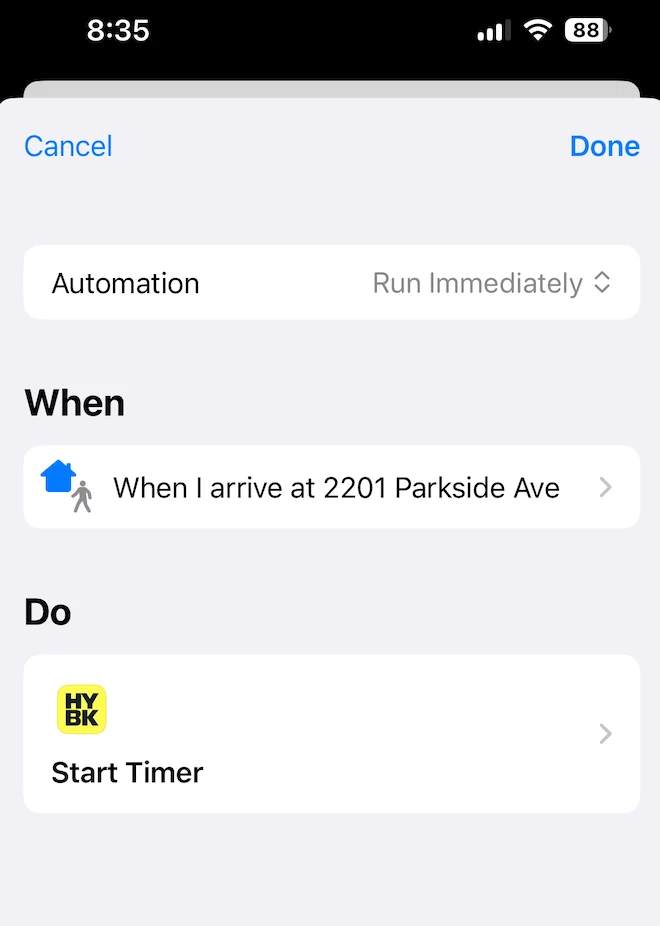The width and height of the screenshot is (660, 926).
Task: Tap Done to save the automation
Action: pyautogui.click(x=604, y=146)
